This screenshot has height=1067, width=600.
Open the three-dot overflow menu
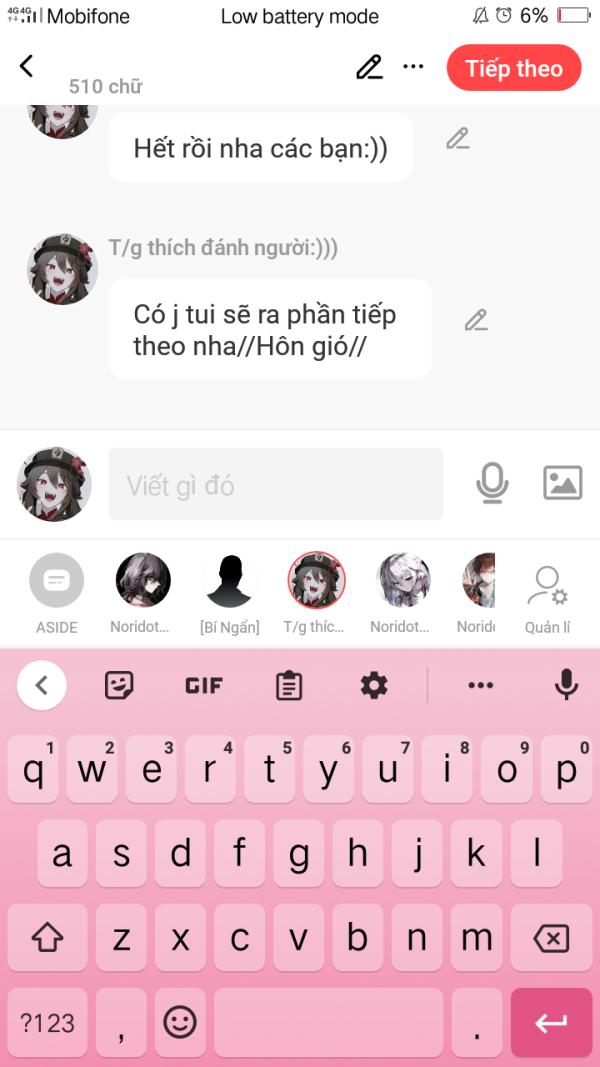pos(413,67)
